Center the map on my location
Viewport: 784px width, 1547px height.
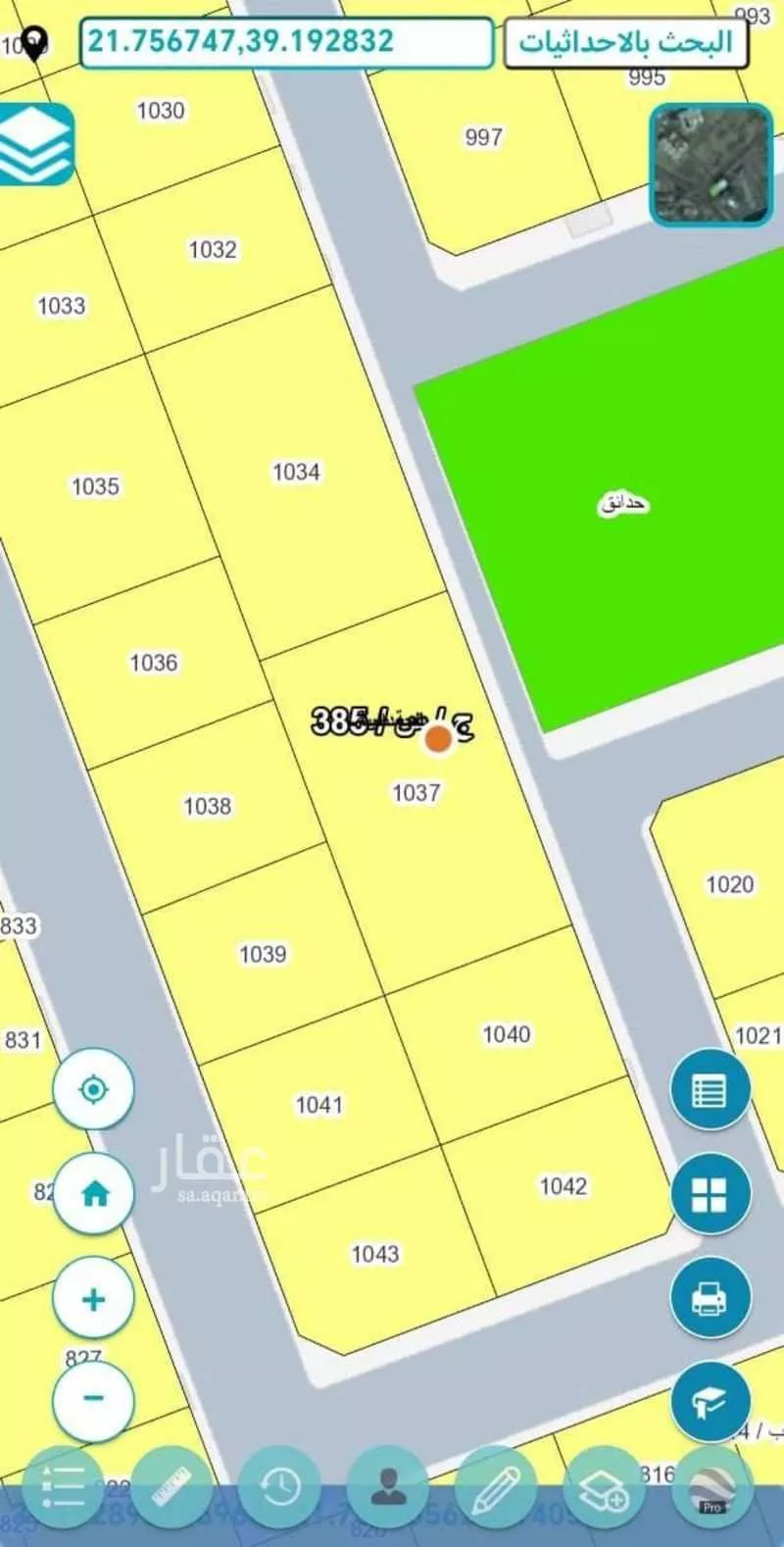pyautogui.click(x=93, y=1089)
